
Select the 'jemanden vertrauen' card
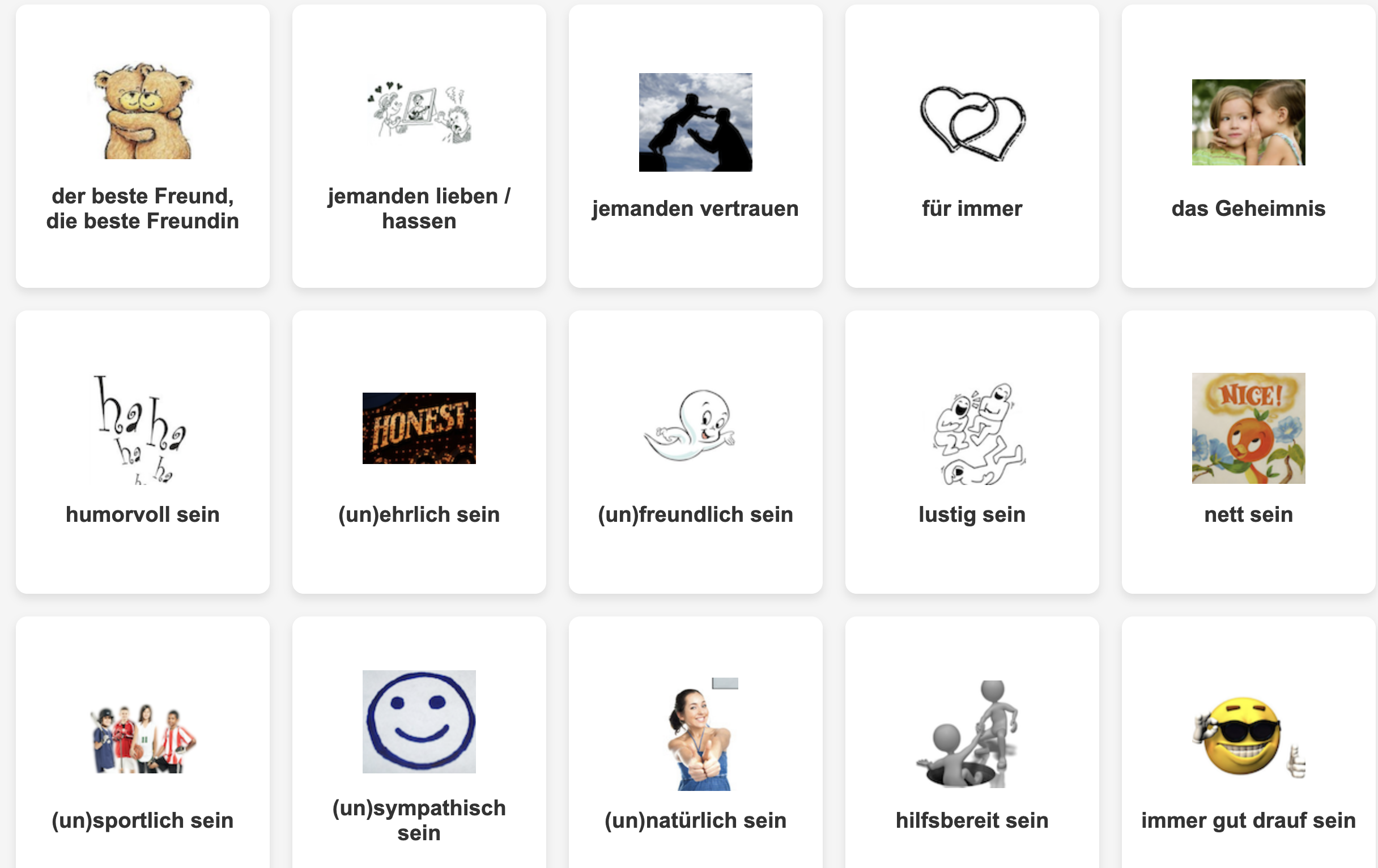point(695,147)
